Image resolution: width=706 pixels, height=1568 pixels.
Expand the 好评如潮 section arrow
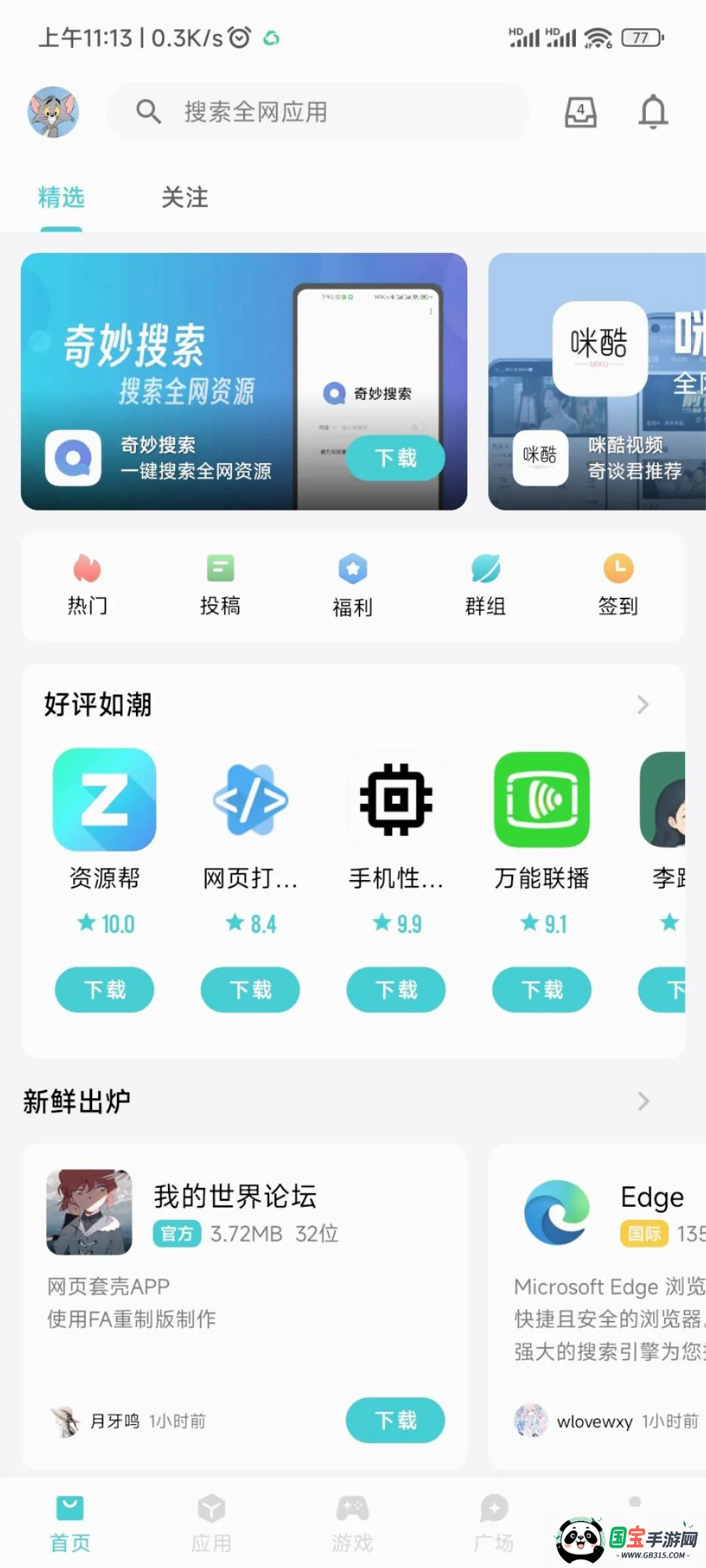point(643,705)
